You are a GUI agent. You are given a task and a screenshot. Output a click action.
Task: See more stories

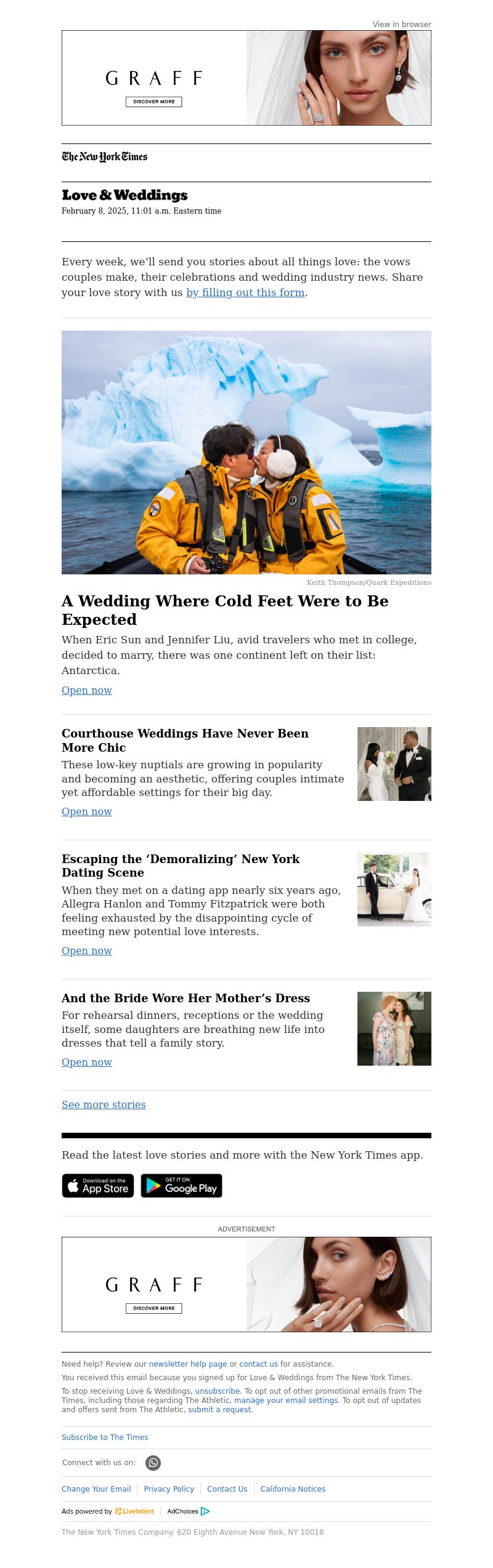click(x=104, y=1104)
